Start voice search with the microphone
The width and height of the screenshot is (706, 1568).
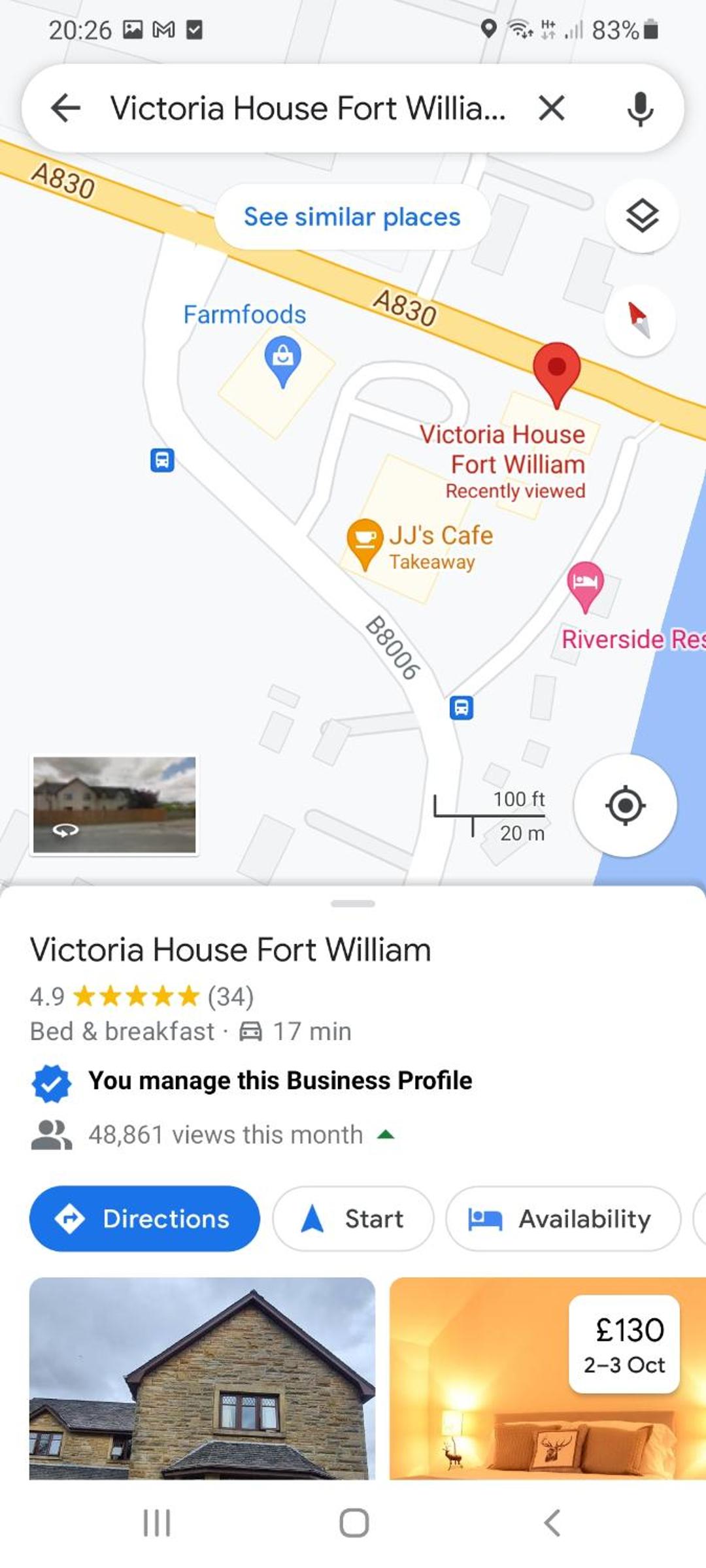(x=640, y=108)
